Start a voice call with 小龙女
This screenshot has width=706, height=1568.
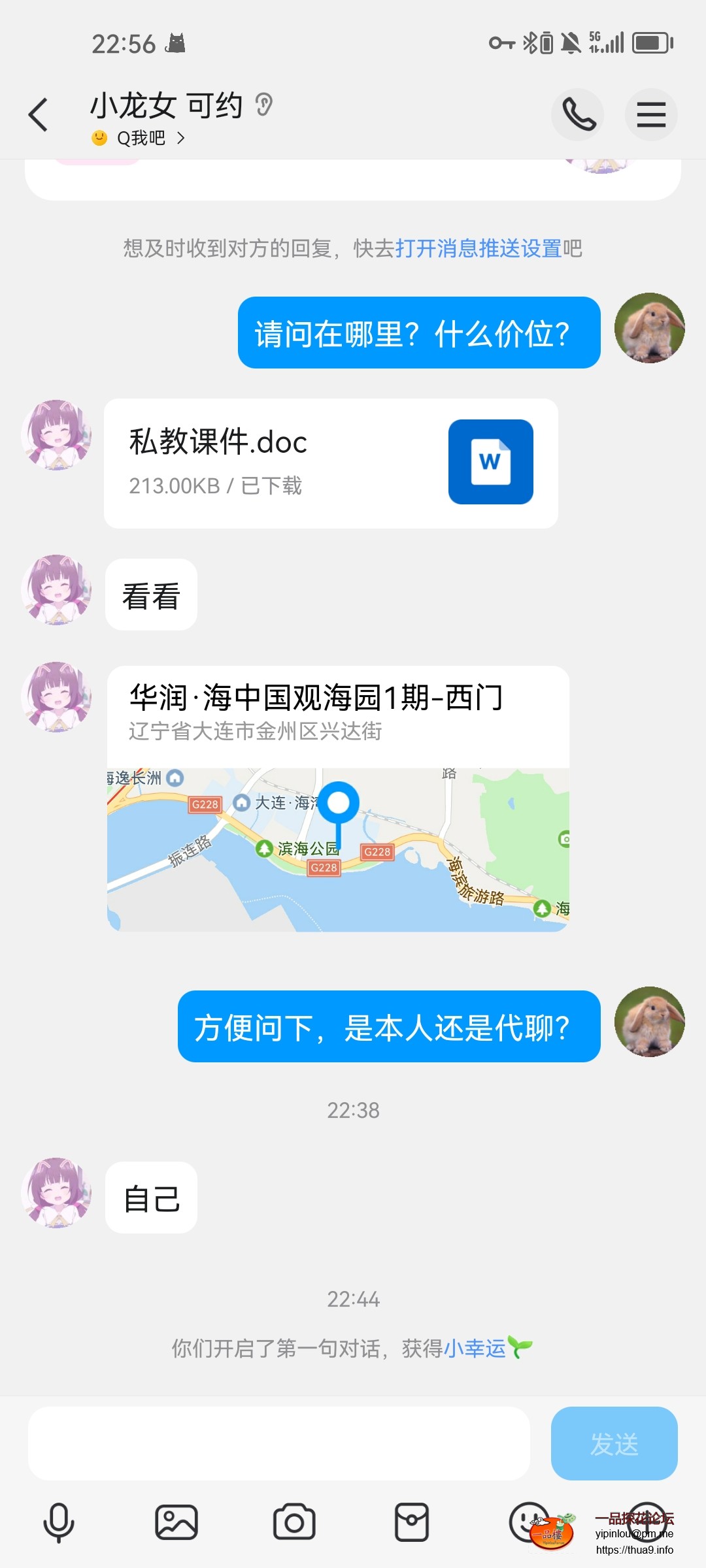click(x=578, y=114)
